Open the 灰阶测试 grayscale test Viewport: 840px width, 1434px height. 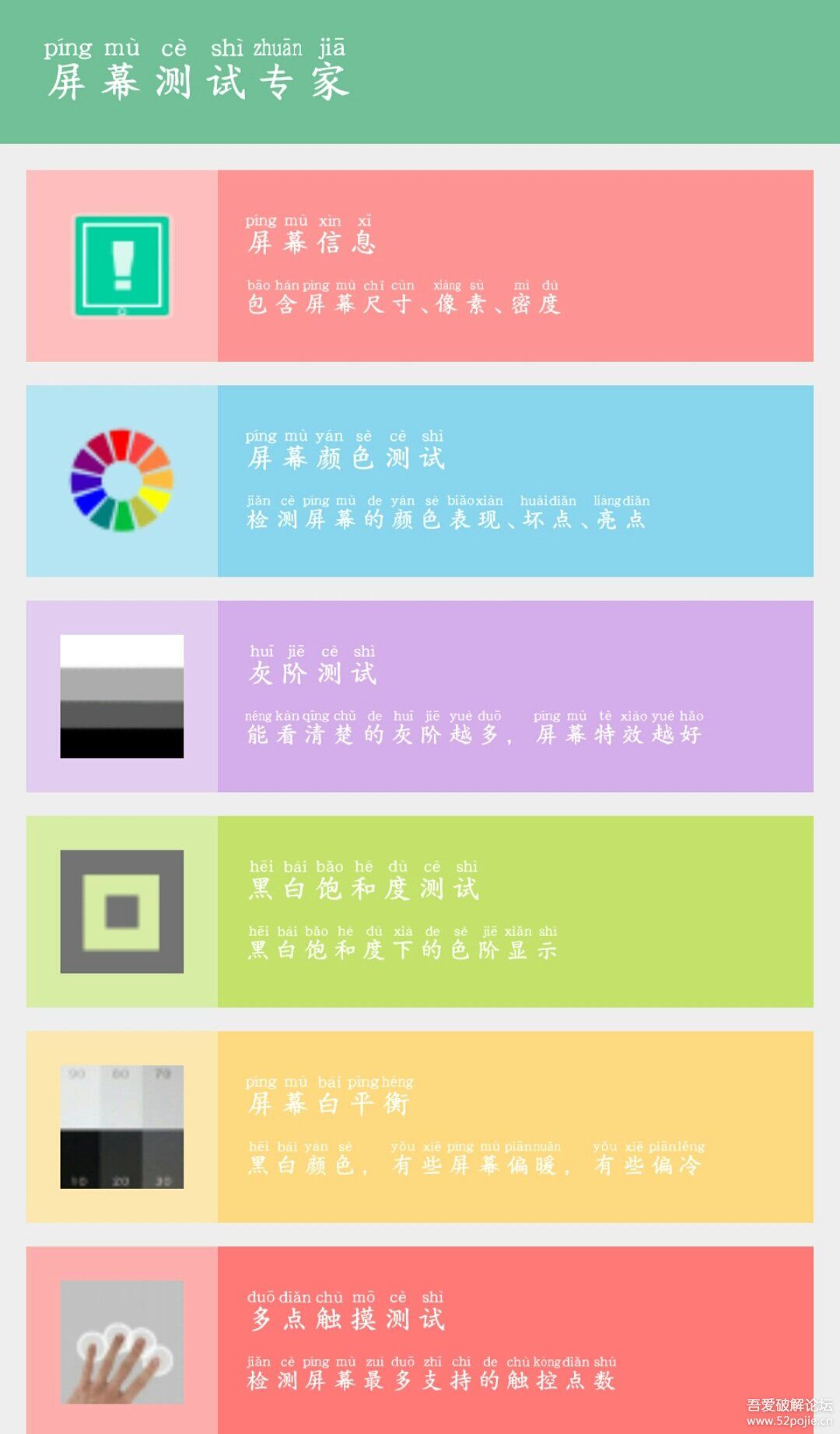[420, 696]
